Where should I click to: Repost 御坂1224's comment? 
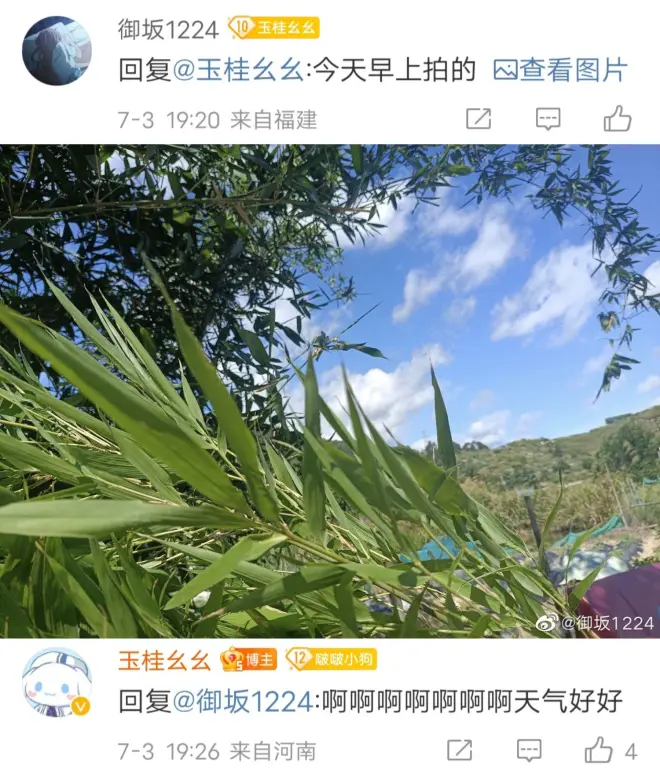[479, 119]
